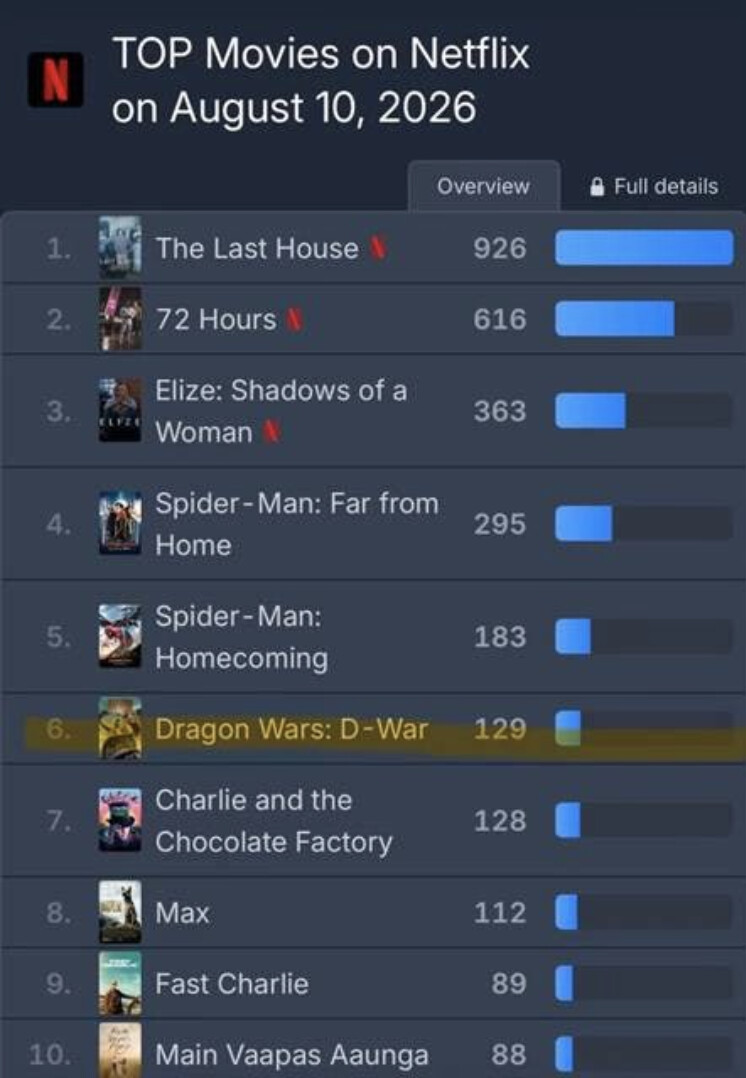Switch to the Overview tab
Screen dimensions: 746x1078
pyautogui.click(x=483, y=186)
